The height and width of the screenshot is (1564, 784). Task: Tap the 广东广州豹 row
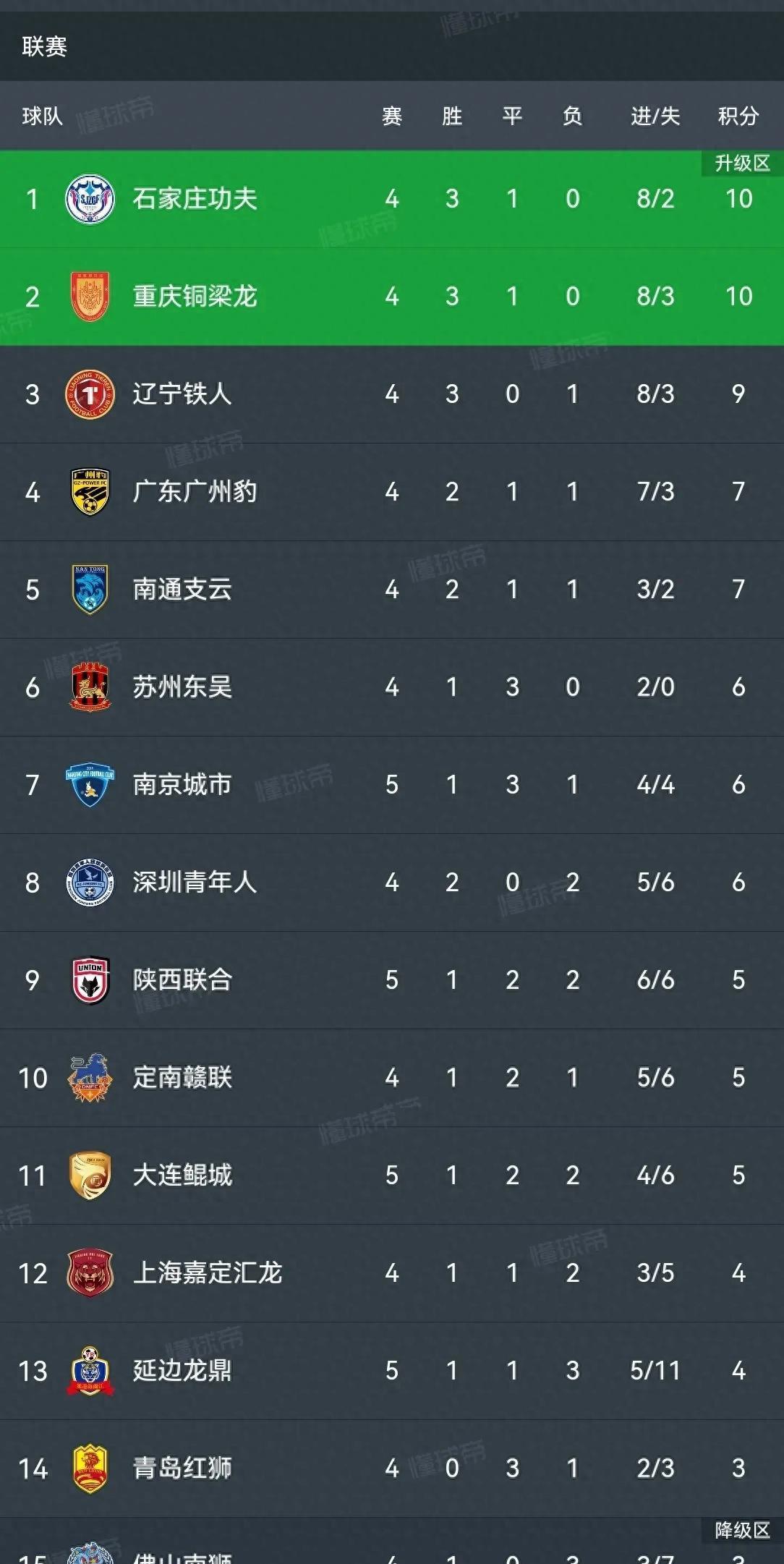(195, 492)
